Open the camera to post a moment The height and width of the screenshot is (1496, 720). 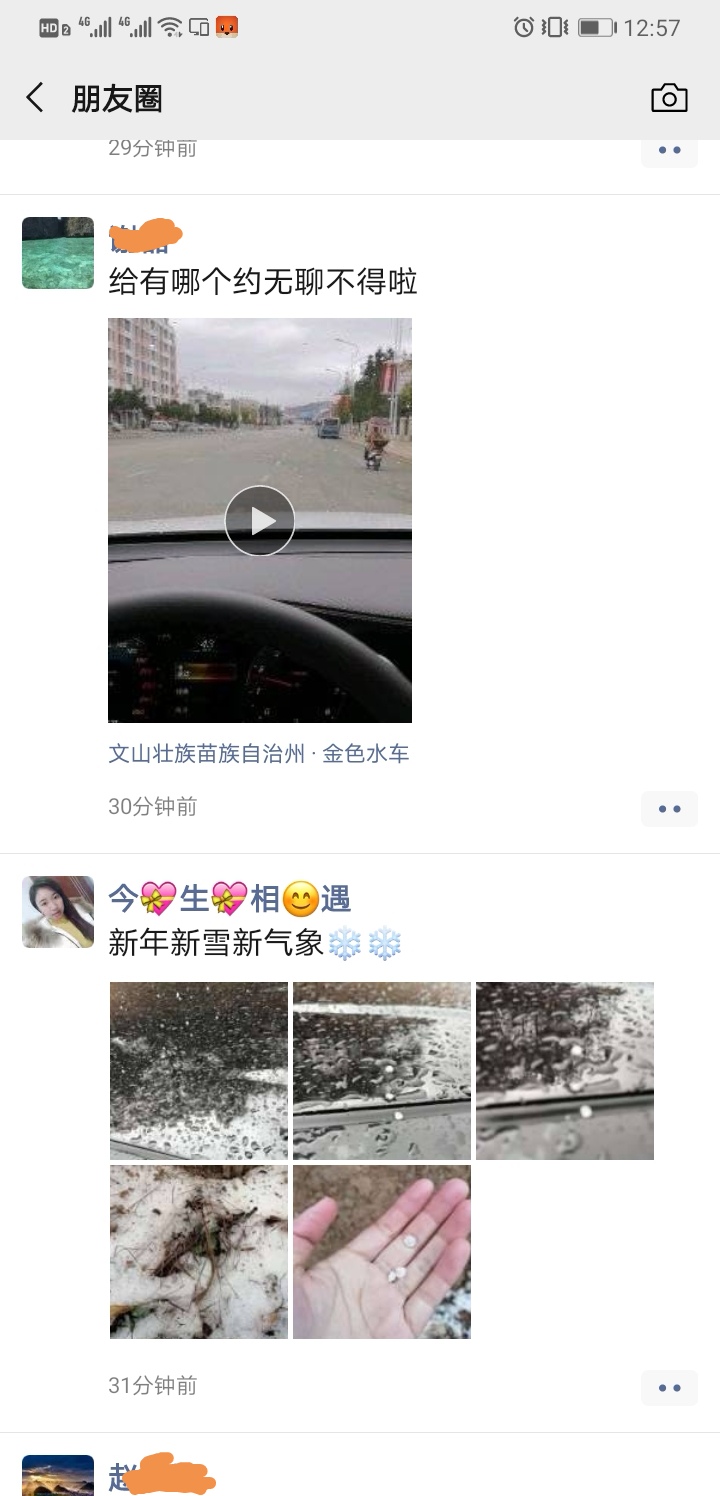click(x=669, y=98)
